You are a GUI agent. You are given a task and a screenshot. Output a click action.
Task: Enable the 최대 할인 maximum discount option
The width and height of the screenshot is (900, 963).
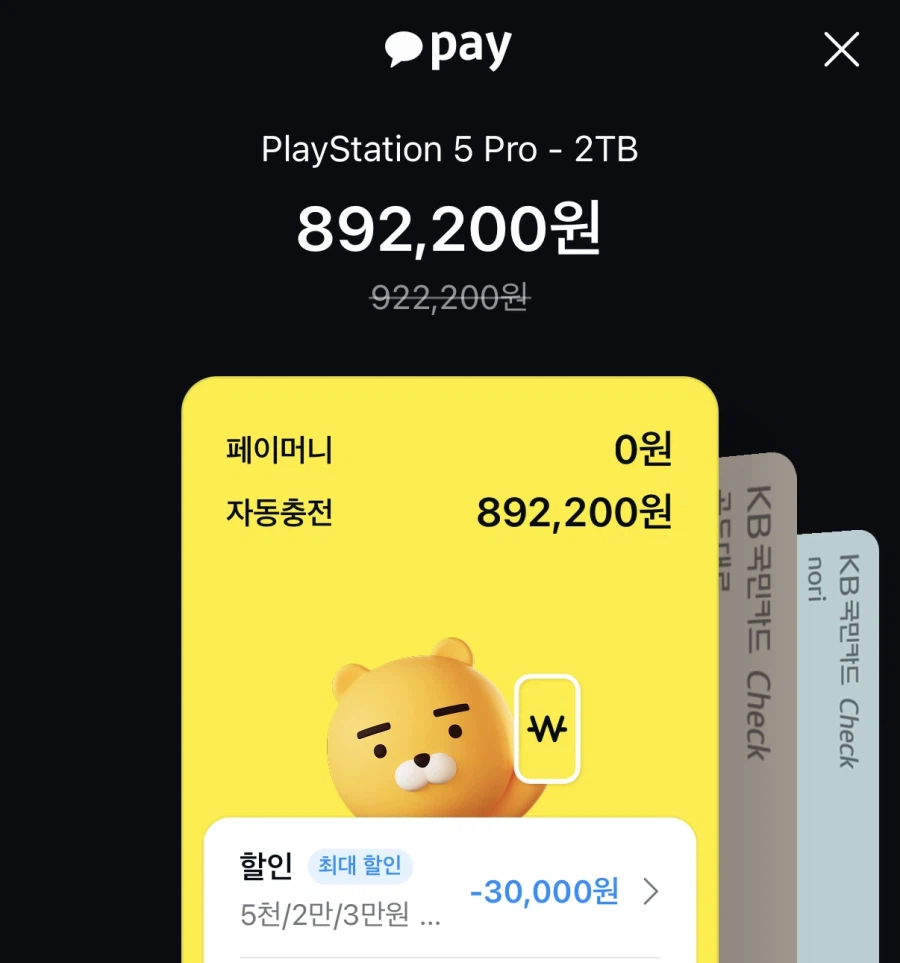tap(361, 867)
